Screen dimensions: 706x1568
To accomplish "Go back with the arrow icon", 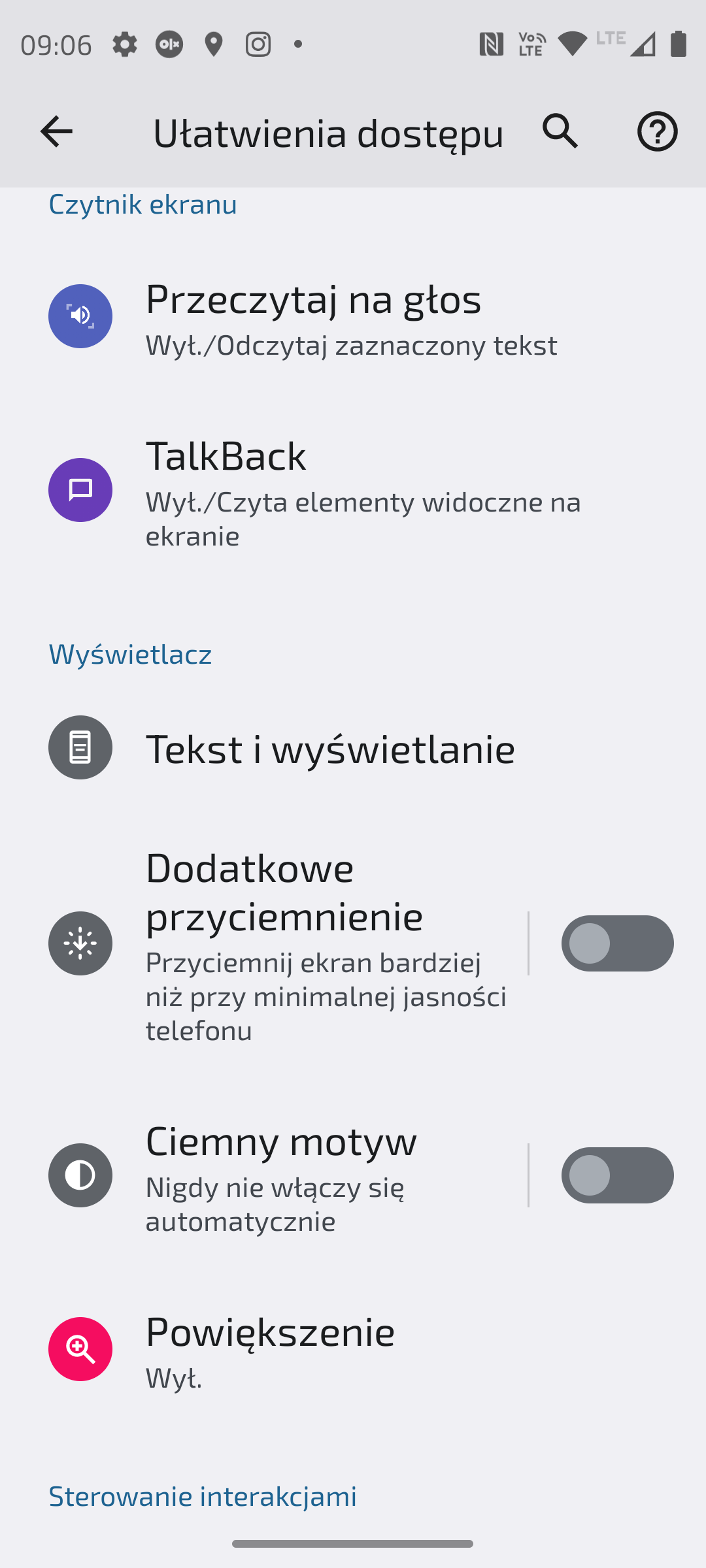I will click(x=56, y=131).
